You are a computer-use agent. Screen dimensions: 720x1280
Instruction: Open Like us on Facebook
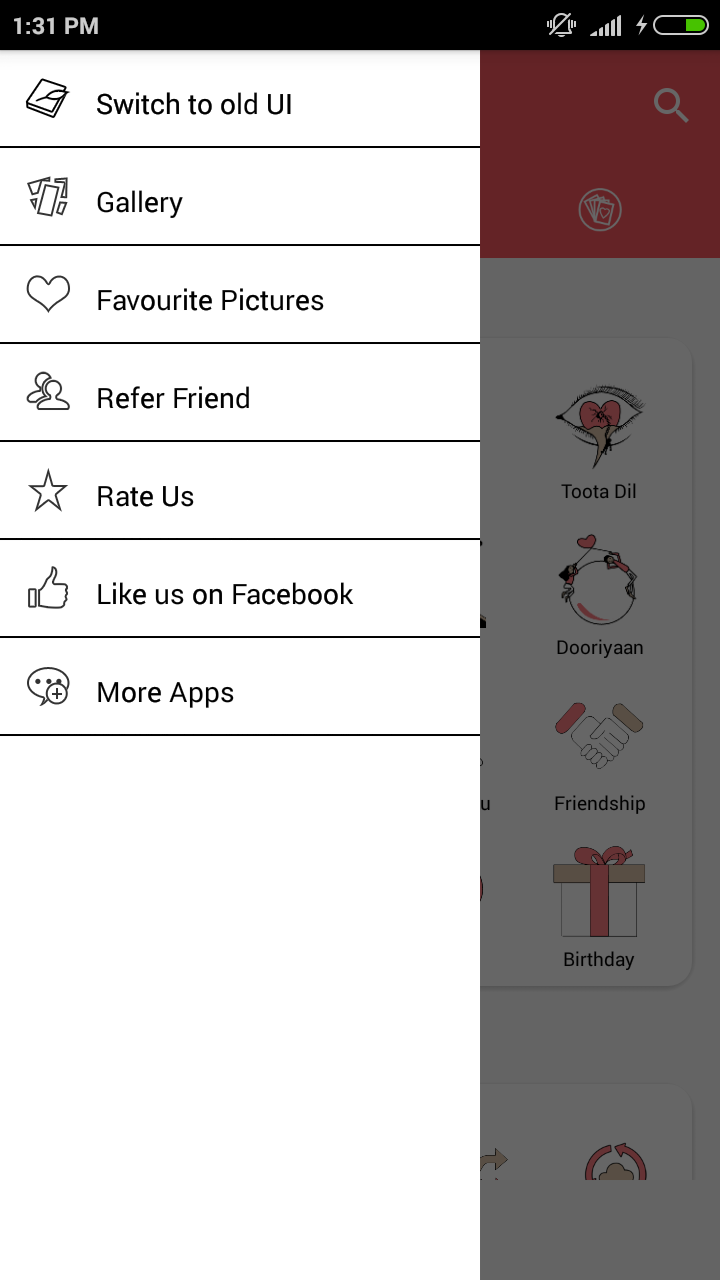click(225, 594)
